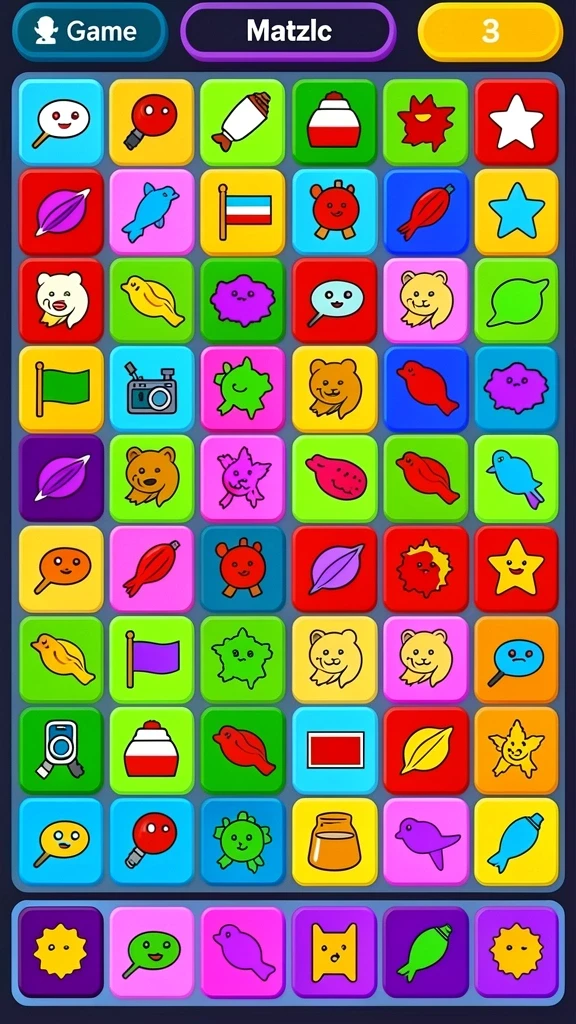Image resolution: width=576 pixels, height=1024 pixels.
Task: Open the Game button in the top bar
Action: (89, 31)
